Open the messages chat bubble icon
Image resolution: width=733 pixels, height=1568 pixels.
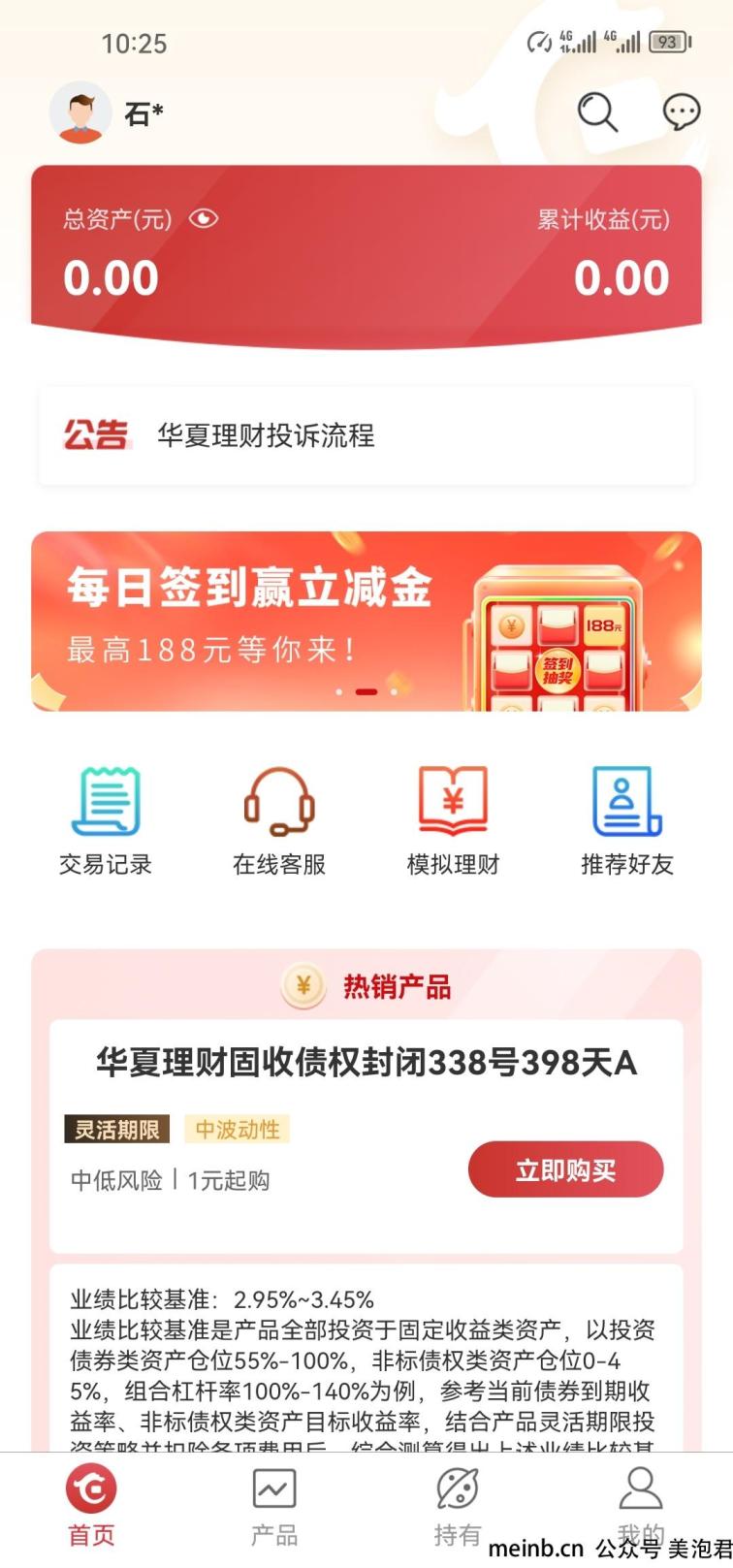pyautogui.click(x=681, y=112)
